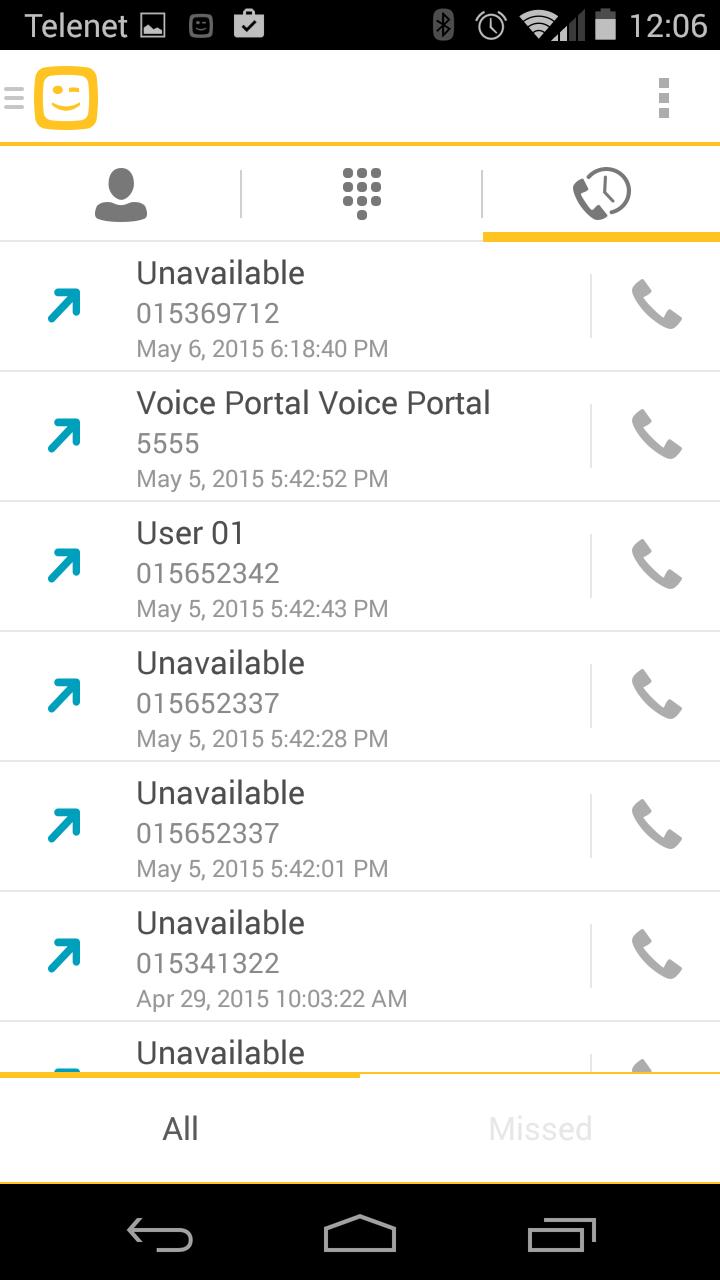
Task: Call User 01 with the phone icon
Action: [657, 565]
